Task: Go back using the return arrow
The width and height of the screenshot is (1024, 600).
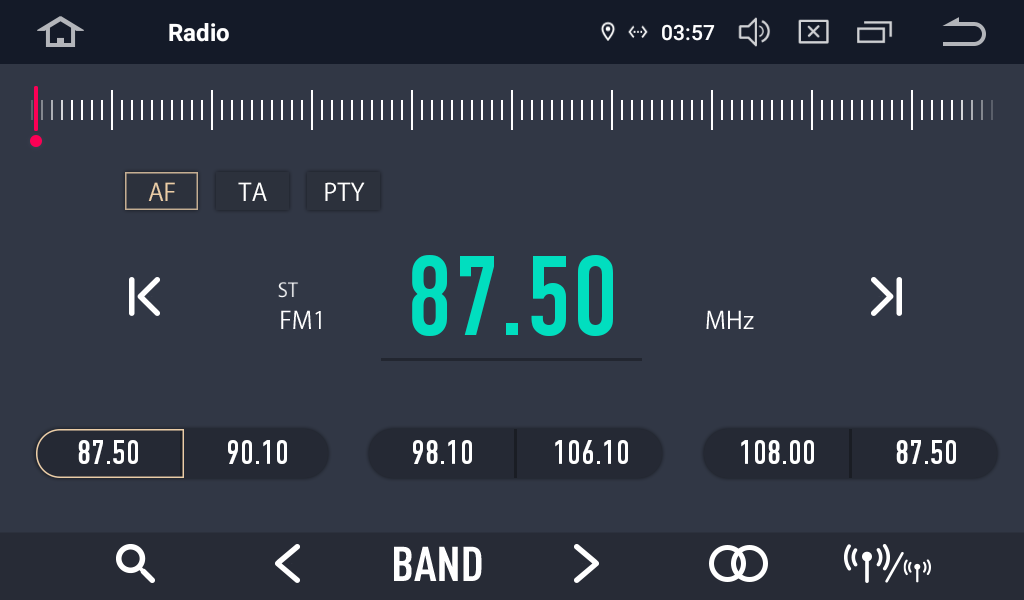Action: click(963, 32)
